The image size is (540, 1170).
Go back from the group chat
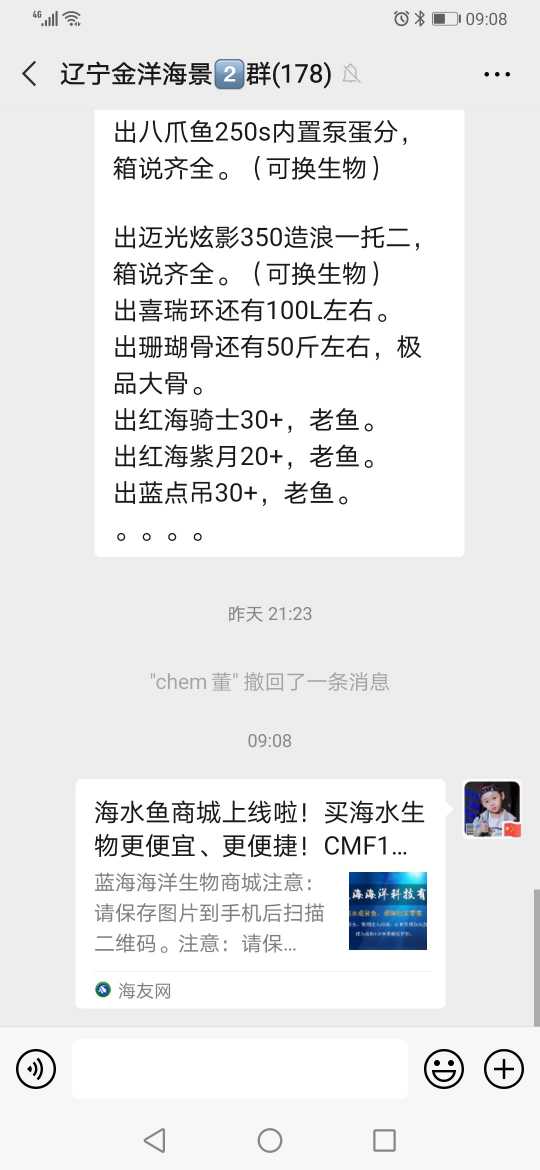[x=30, y=74]
